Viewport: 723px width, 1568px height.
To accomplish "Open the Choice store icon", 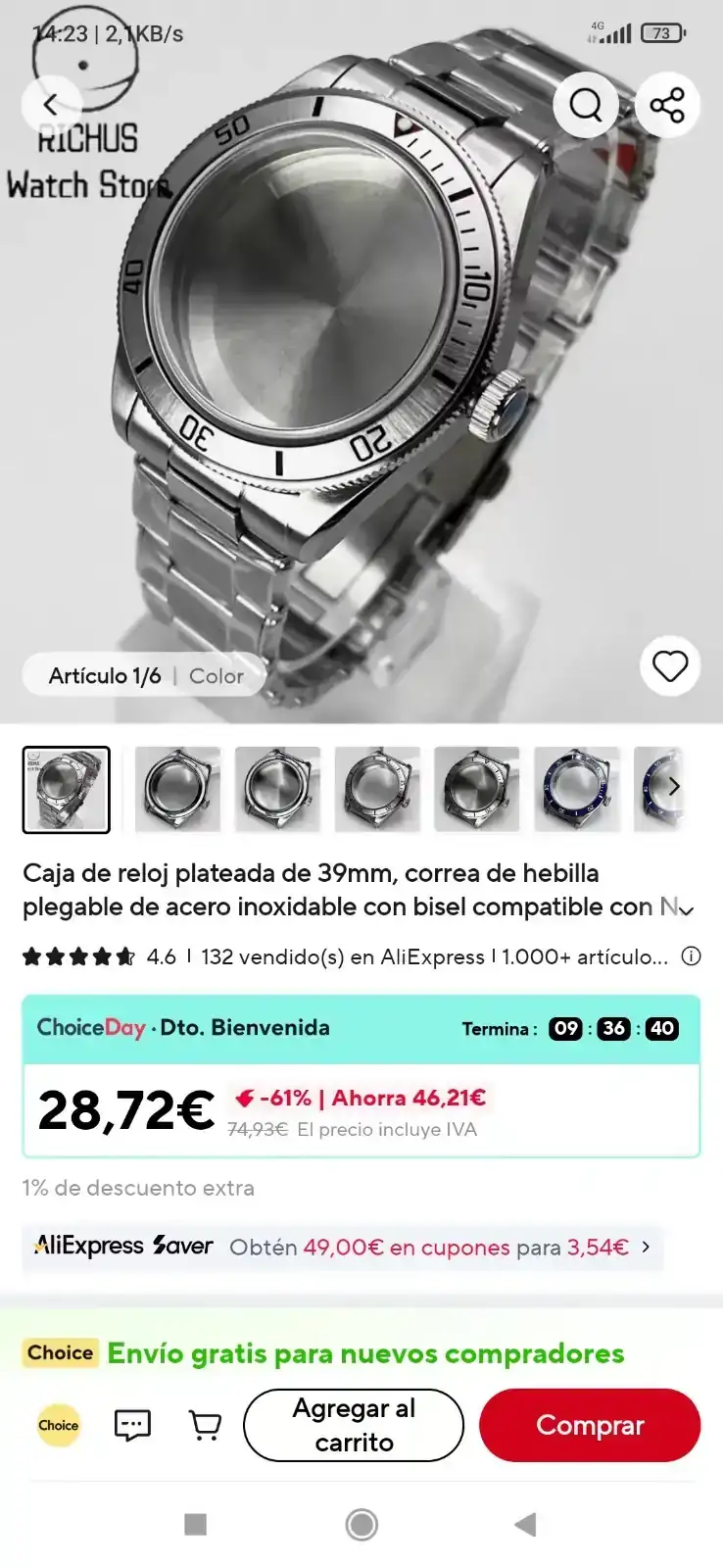I will 58,1425.
